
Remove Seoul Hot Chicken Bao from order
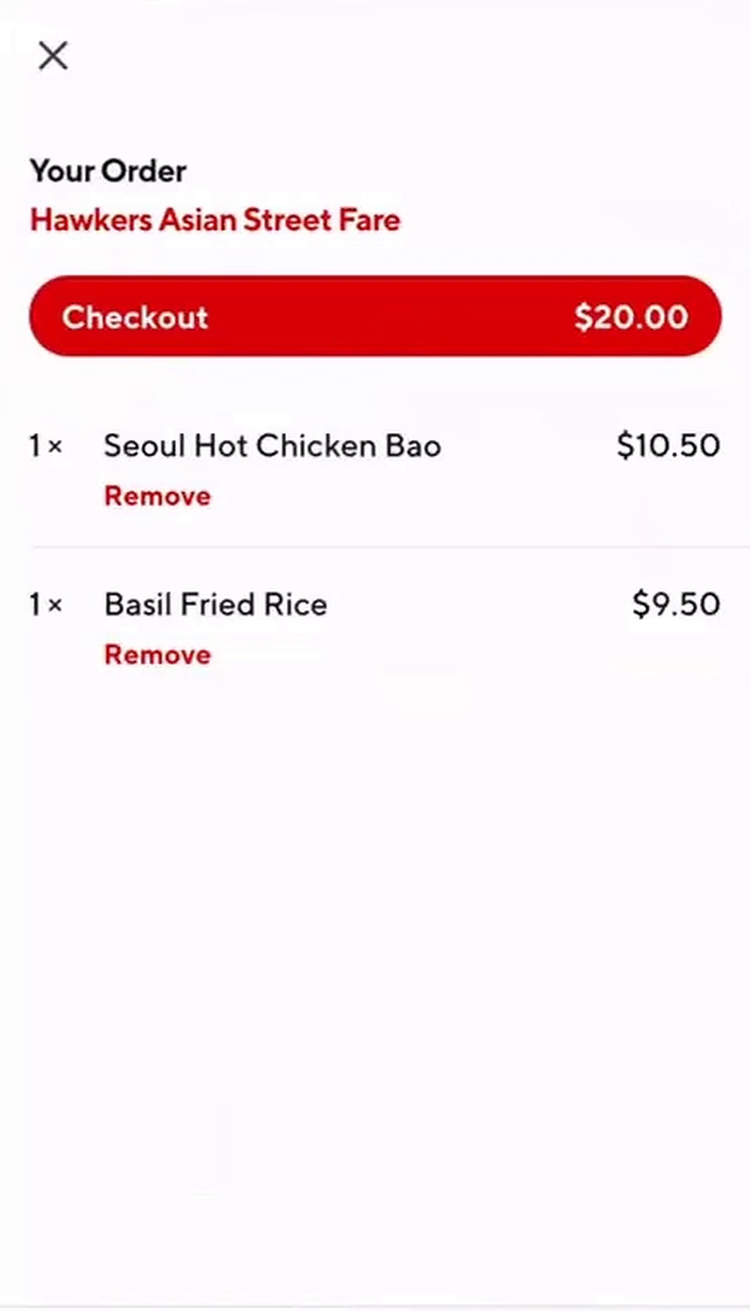point(157,497)
